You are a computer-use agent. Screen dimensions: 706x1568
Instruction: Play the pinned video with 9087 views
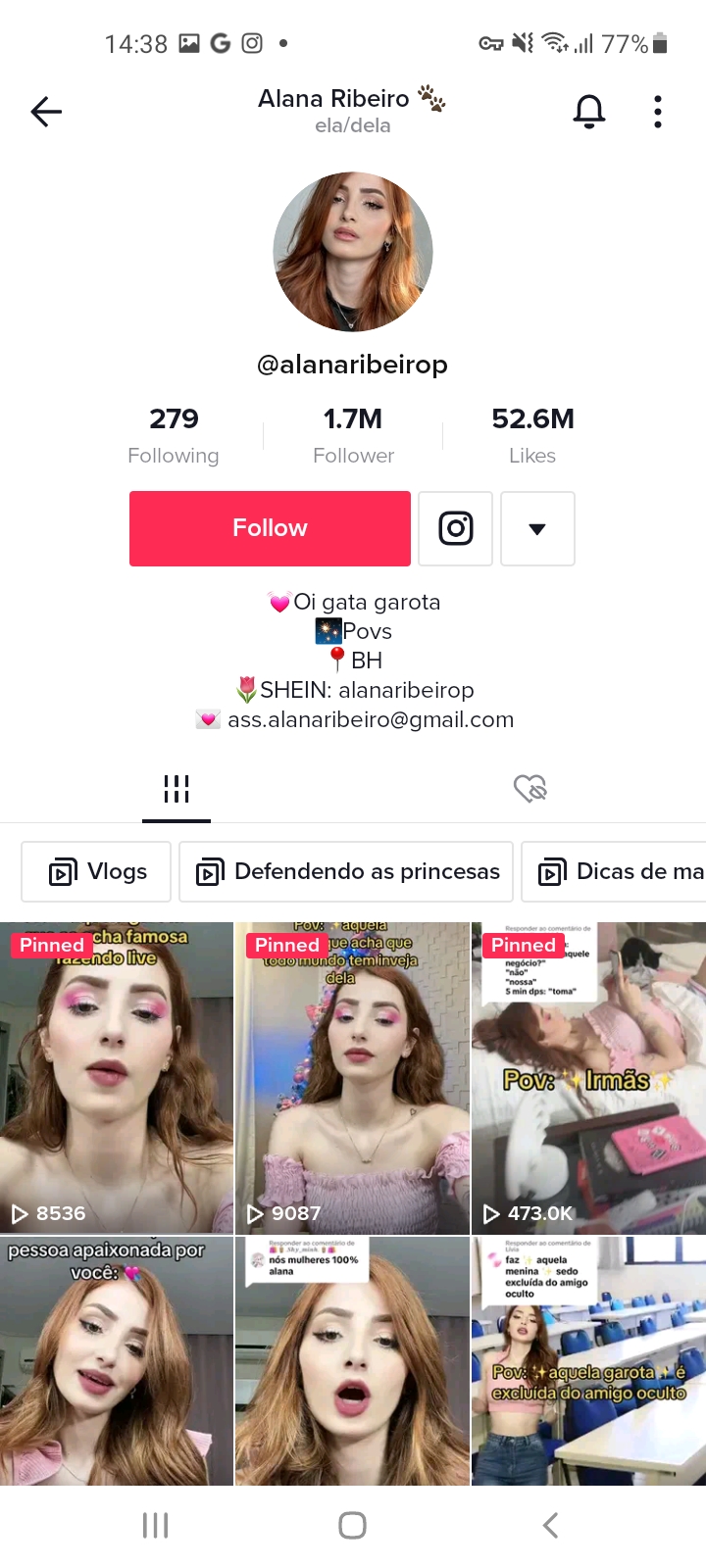click(x=352, y=1078)
